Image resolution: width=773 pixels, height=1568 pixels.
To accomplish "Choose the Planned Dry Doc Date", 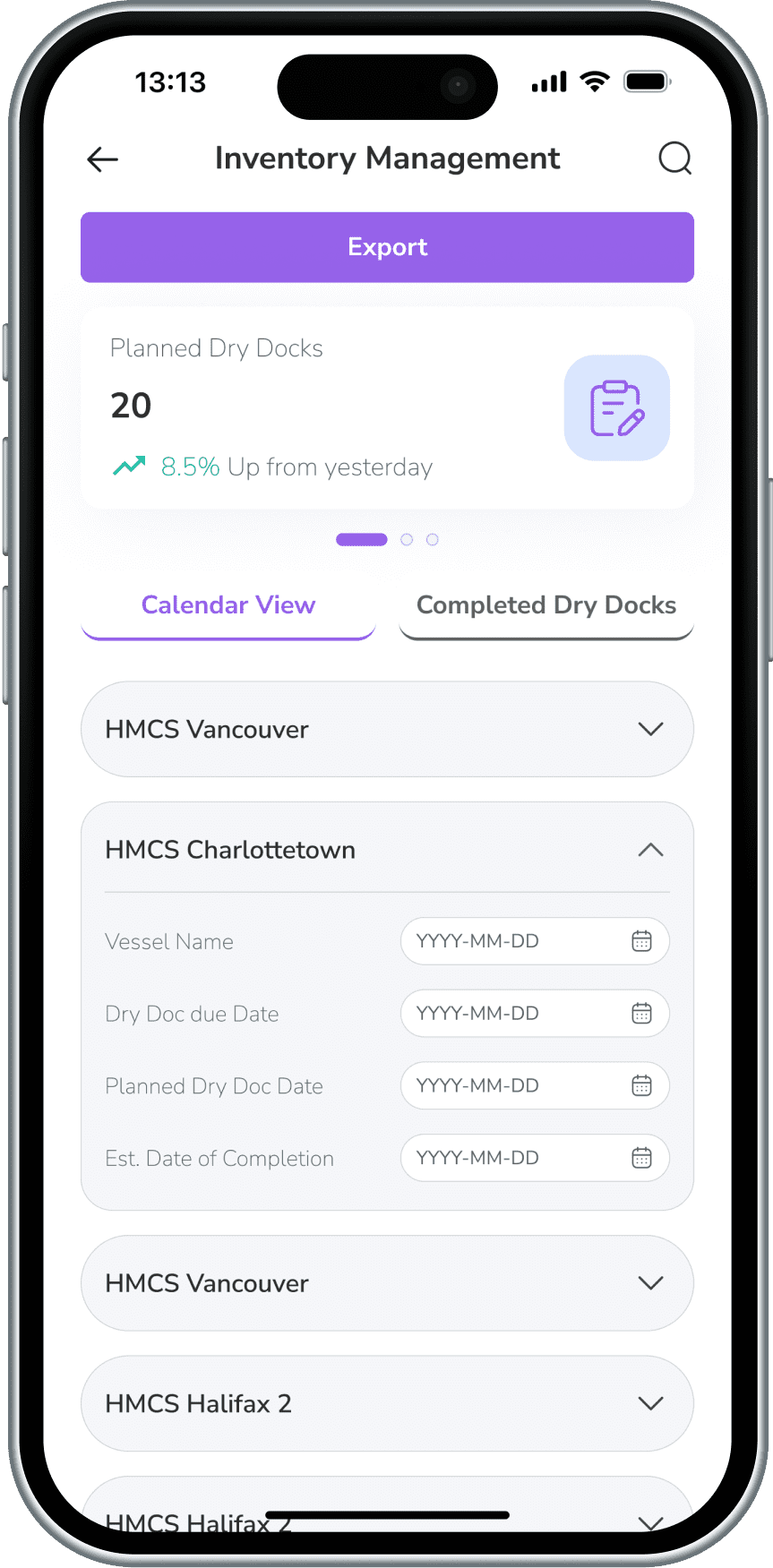I will 534,1085.
